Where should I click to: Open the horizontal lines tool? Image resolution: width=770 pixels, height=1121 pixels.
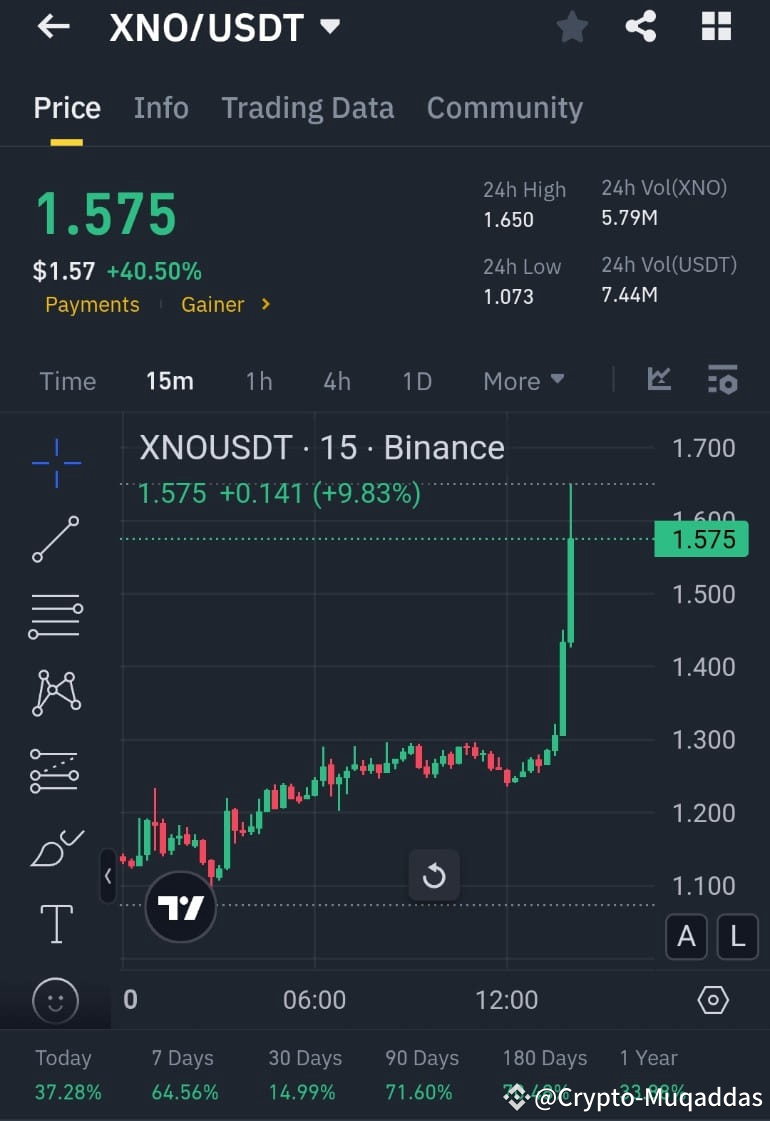55,616
